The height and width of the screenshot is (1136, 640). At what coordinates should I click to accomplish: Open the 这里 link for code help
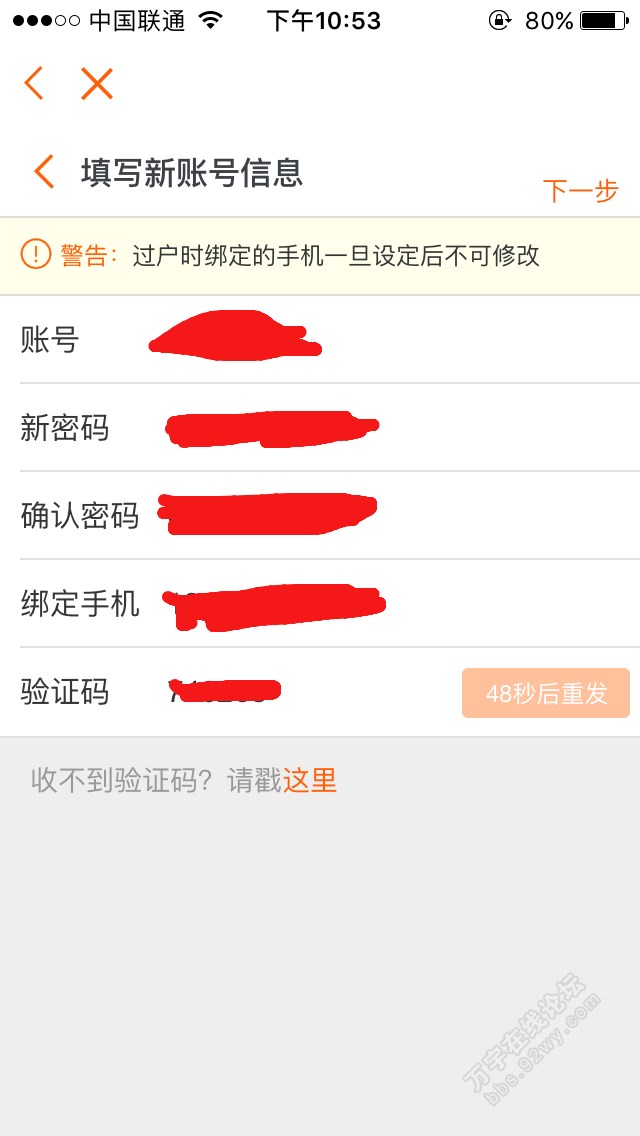(310, 781)
